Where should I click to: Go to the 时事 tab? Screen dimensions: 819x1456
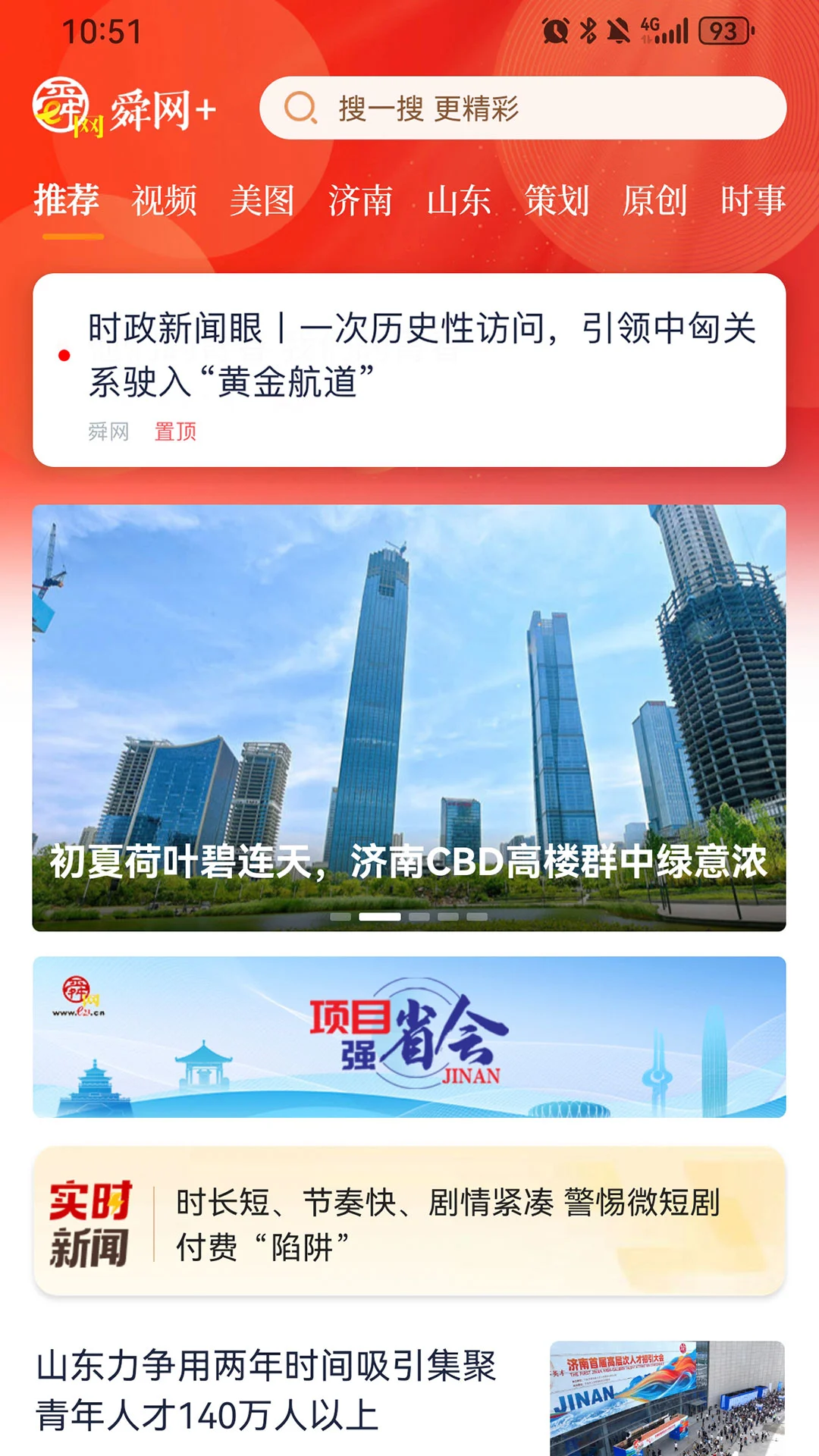[752, 201]
